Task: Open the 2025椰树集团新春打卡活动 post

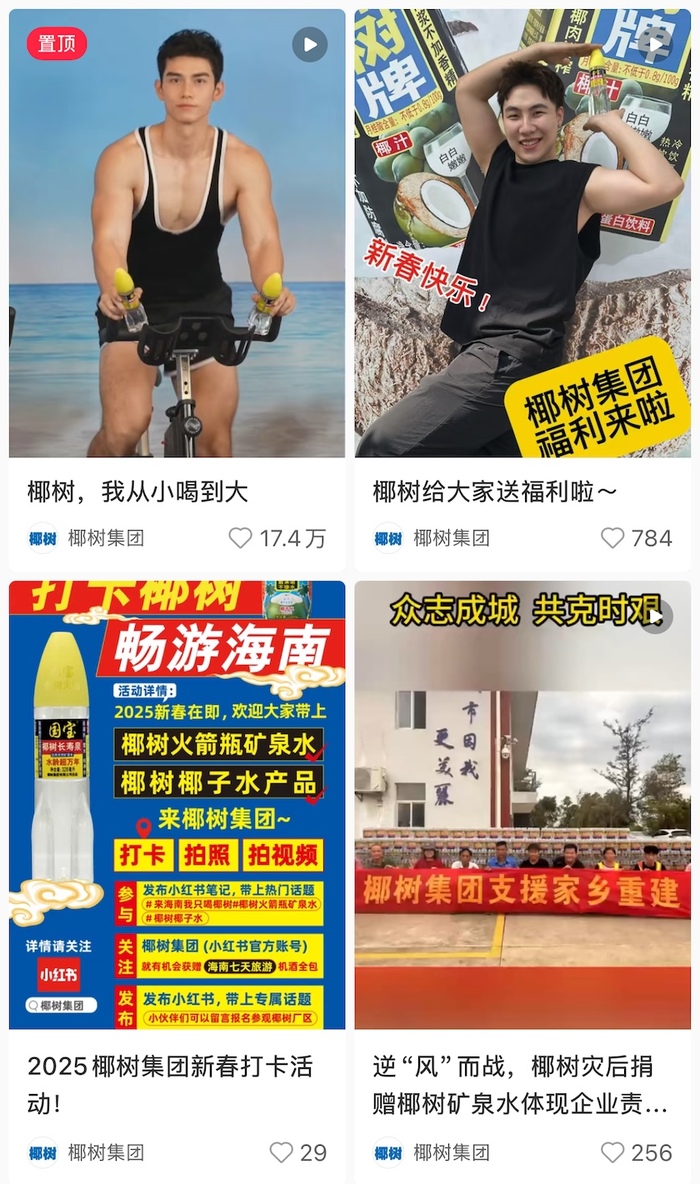Action: (x=177, y=805)
